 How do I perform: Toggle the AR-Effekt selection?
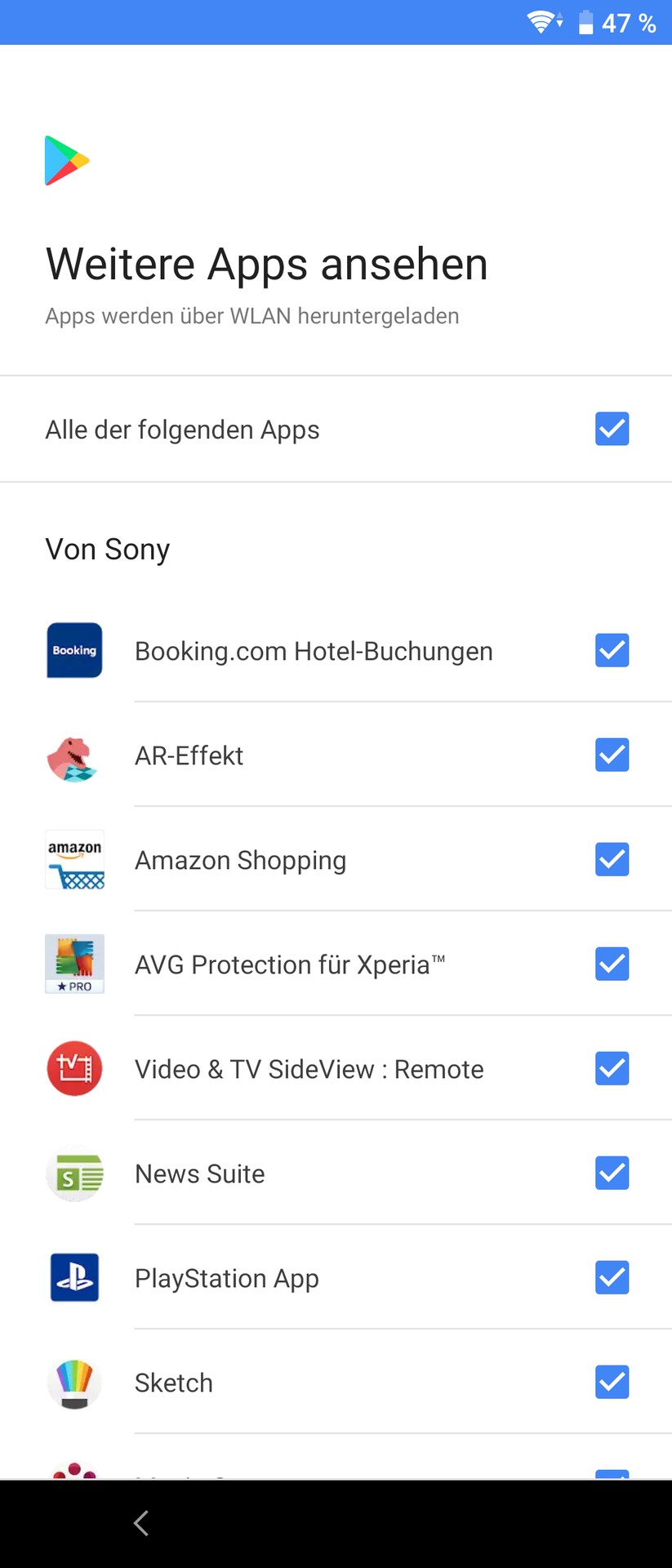pyautogui.click(x=612, y=755)
